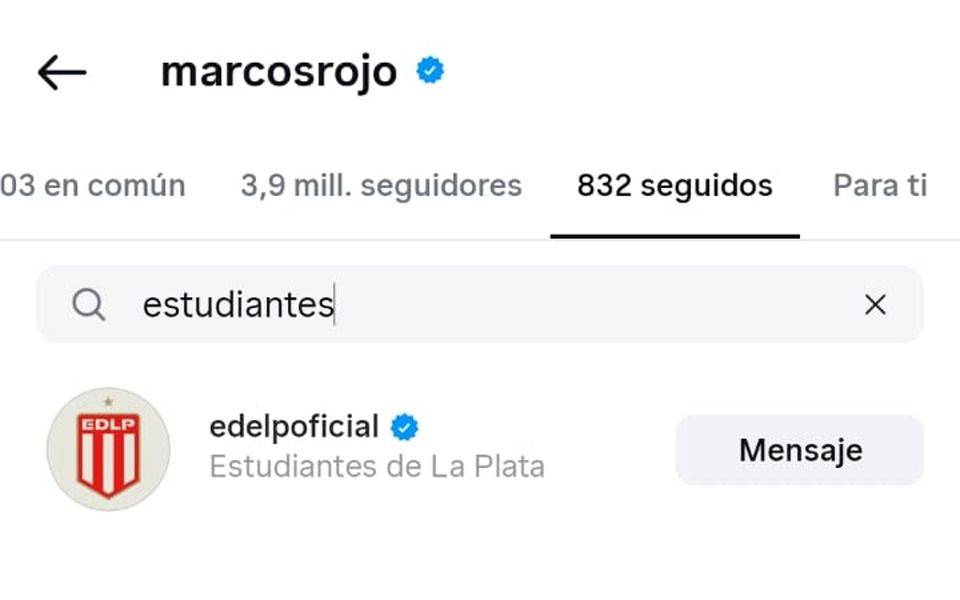This screenshot has height=600, width=960.
Task: Open the Para ti tab
Action: click(x=880, y=186)
